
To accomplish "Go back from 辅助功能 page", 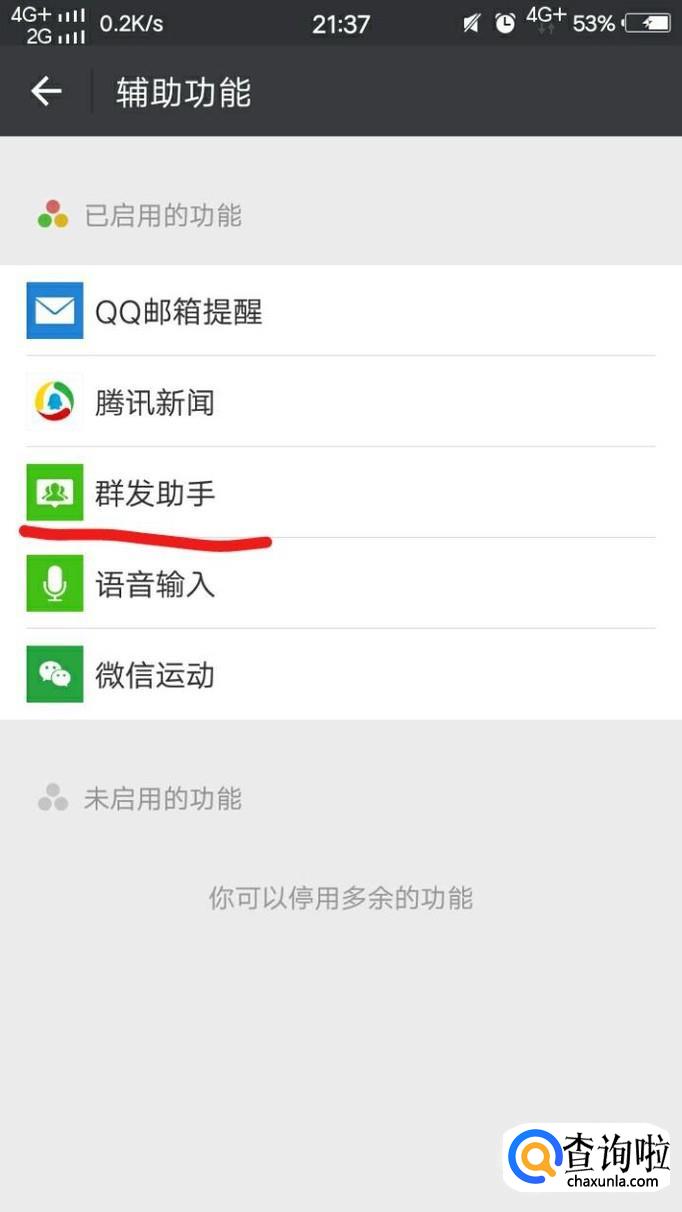I will click(x=46, y=92).
